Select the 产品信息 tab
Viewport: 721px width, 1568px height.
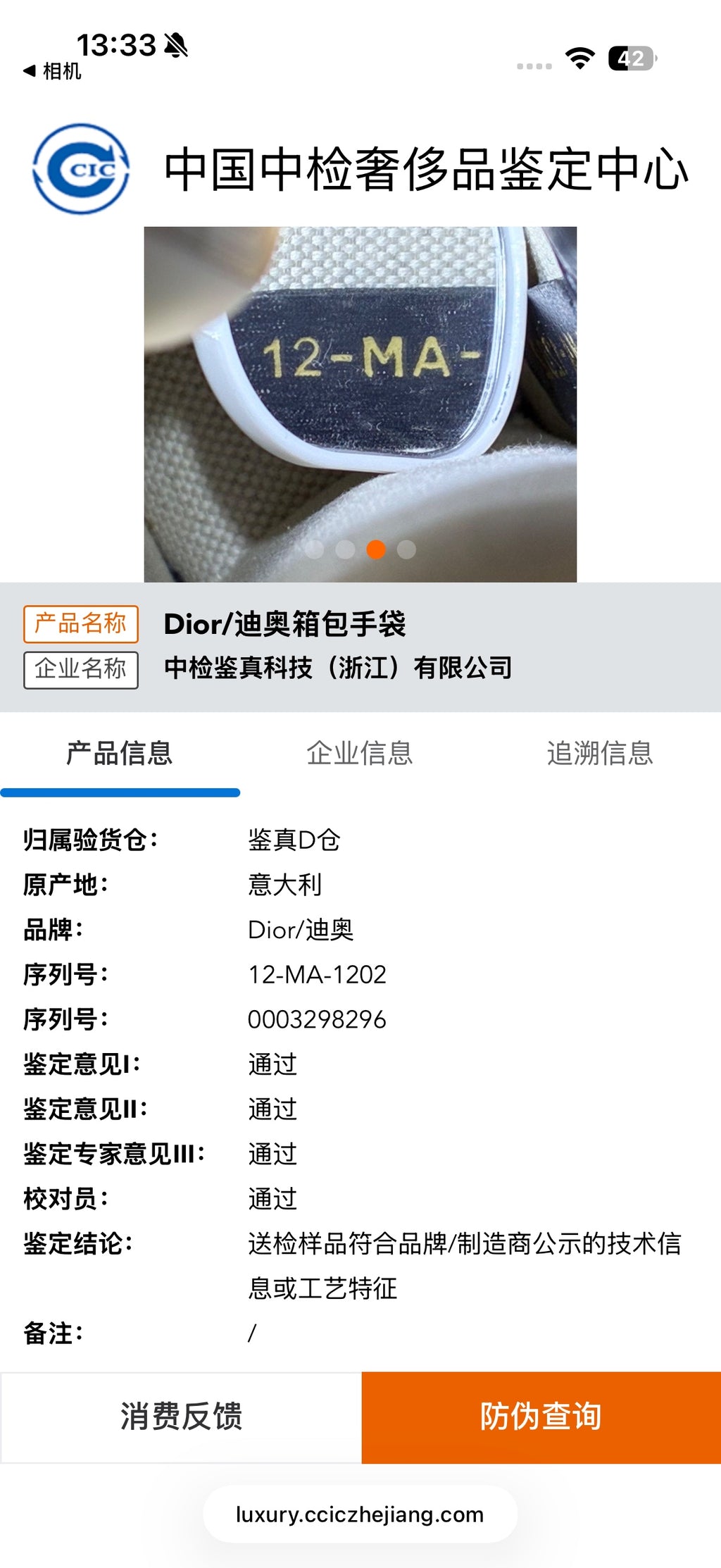point(120,753)
